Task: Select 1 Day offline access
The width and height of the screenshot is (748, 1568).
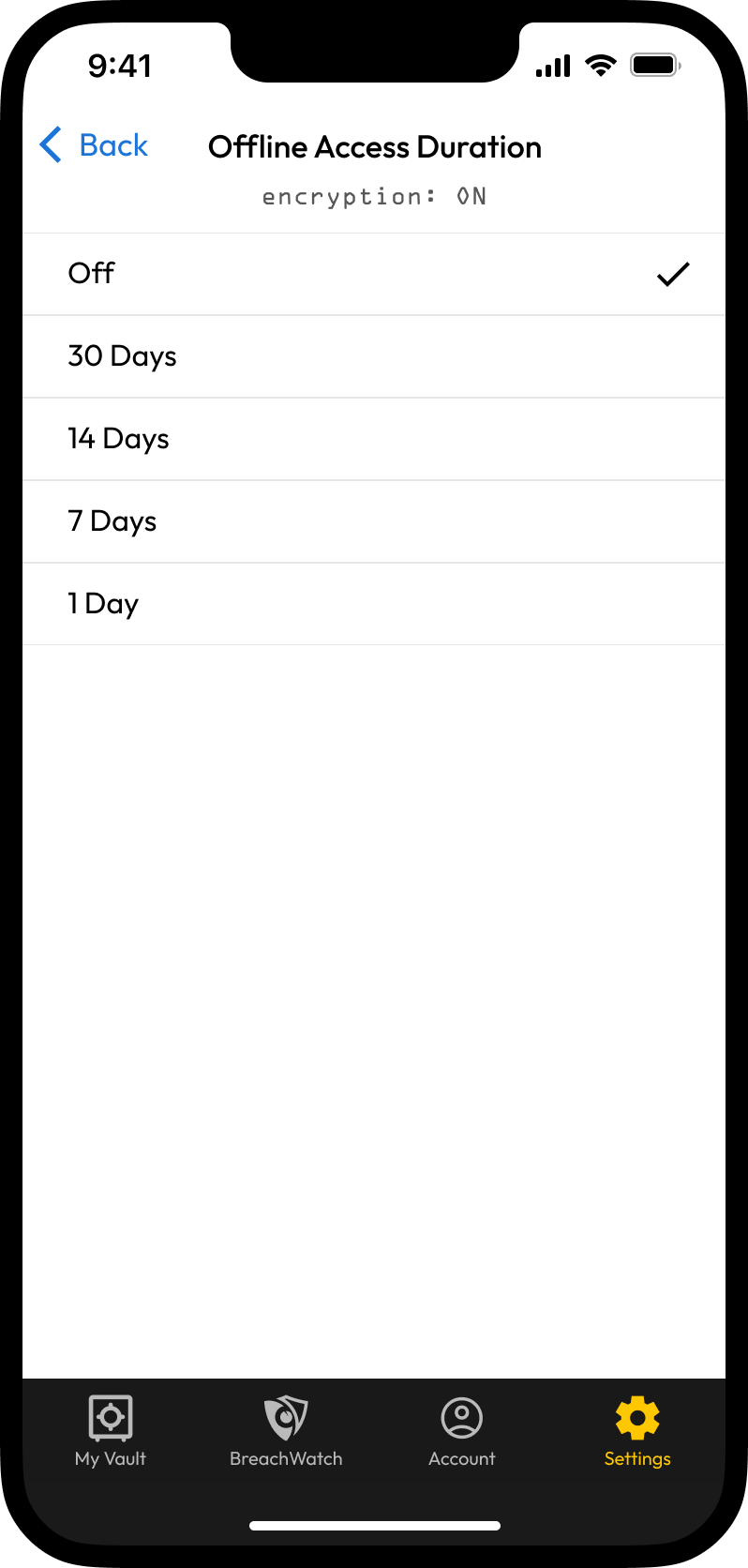Action: coord(373,604)
